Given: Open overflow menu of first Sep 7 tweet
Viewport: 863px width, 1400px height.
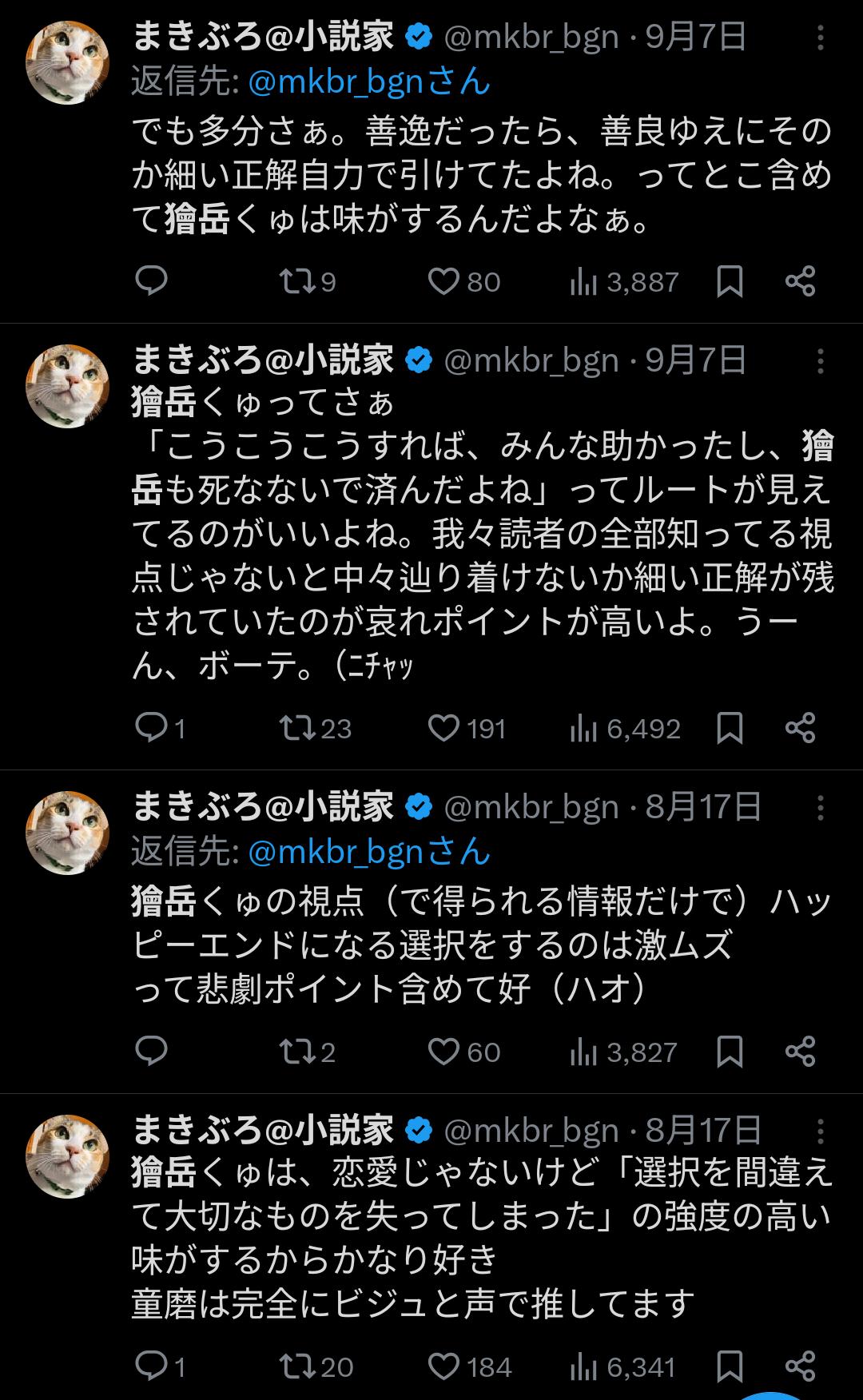Looking at the screenshot, I should (820, 37).
